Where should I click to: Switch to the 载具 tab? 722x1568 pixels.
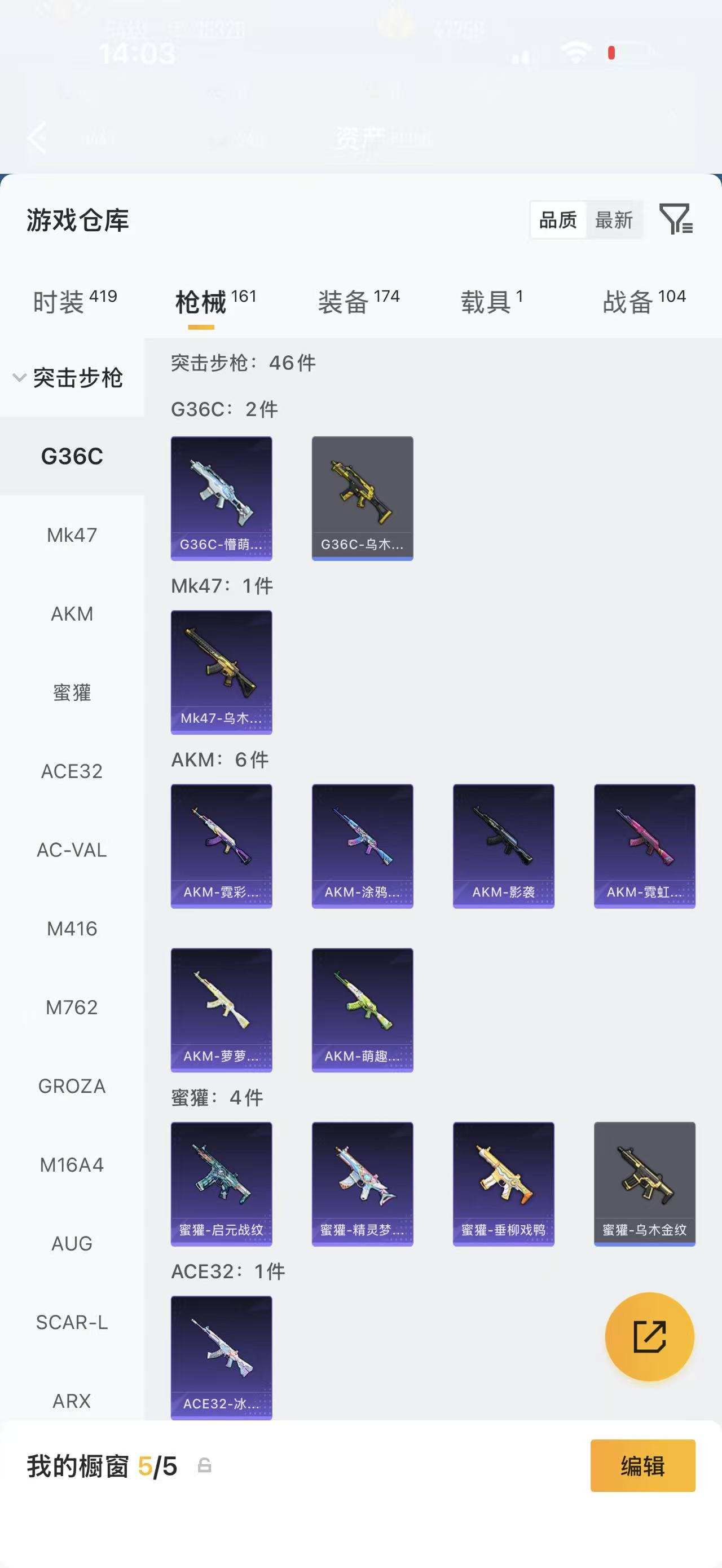click(x=491, y=302)
